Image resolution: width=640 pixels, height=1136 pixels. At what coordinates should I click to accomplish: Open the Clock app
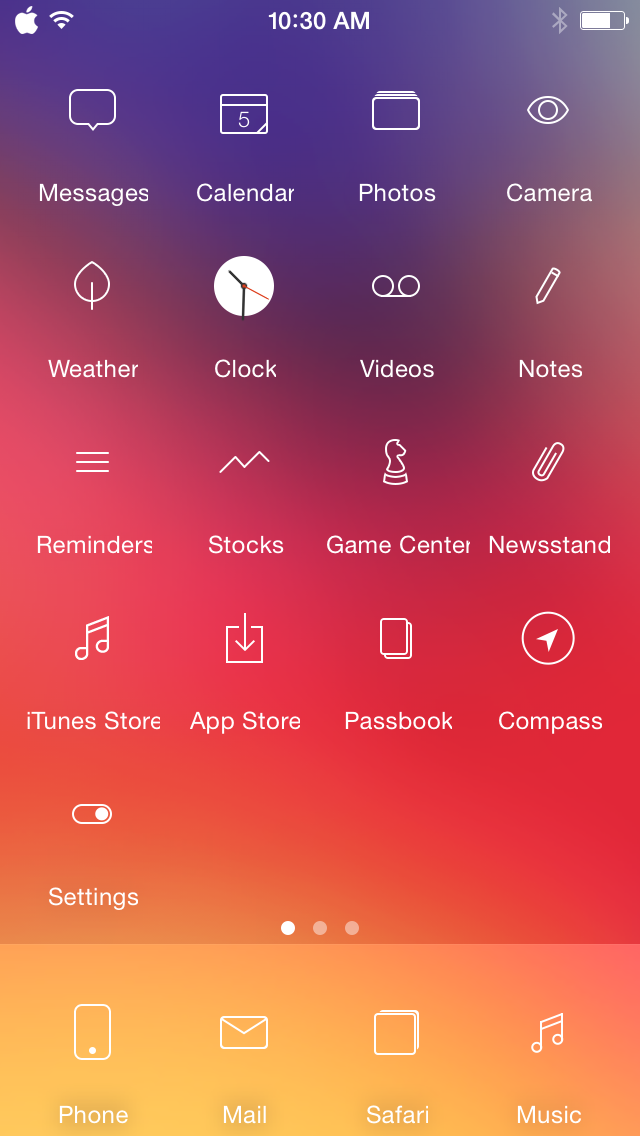244,287
